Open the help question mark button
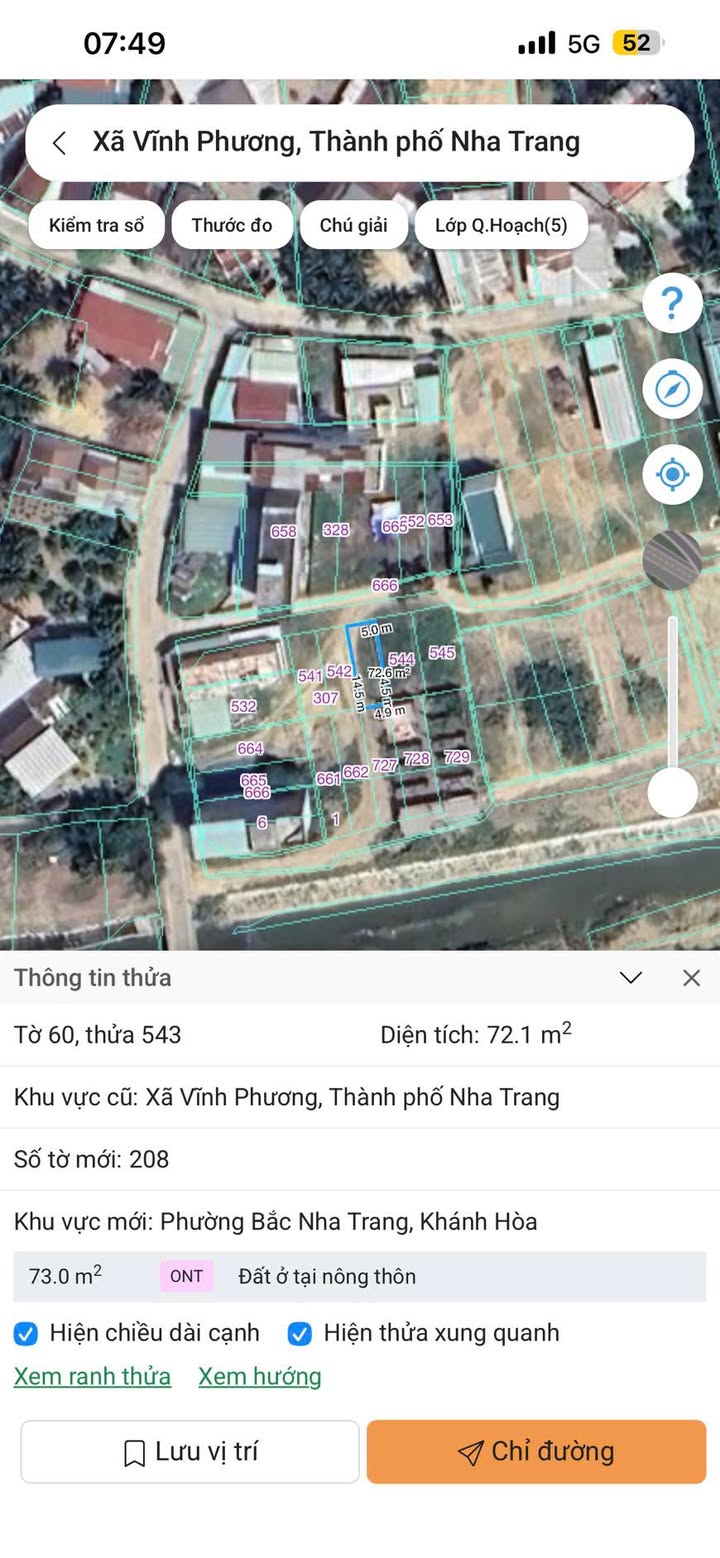This screenshot has height=1558, width=720. (672, 302)
